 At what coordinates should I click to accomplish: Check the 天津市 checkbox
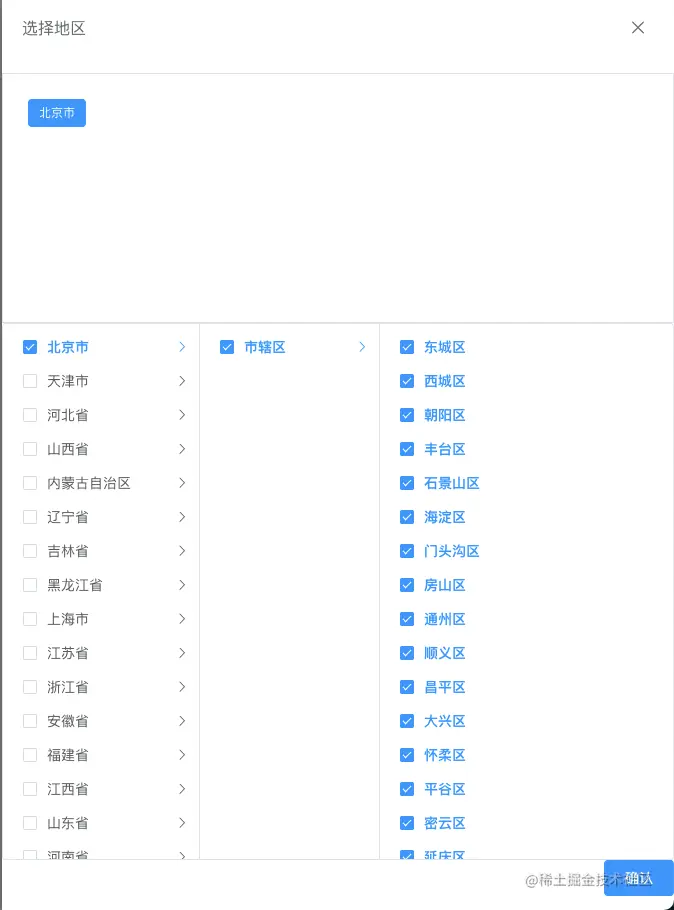(30, 381)
